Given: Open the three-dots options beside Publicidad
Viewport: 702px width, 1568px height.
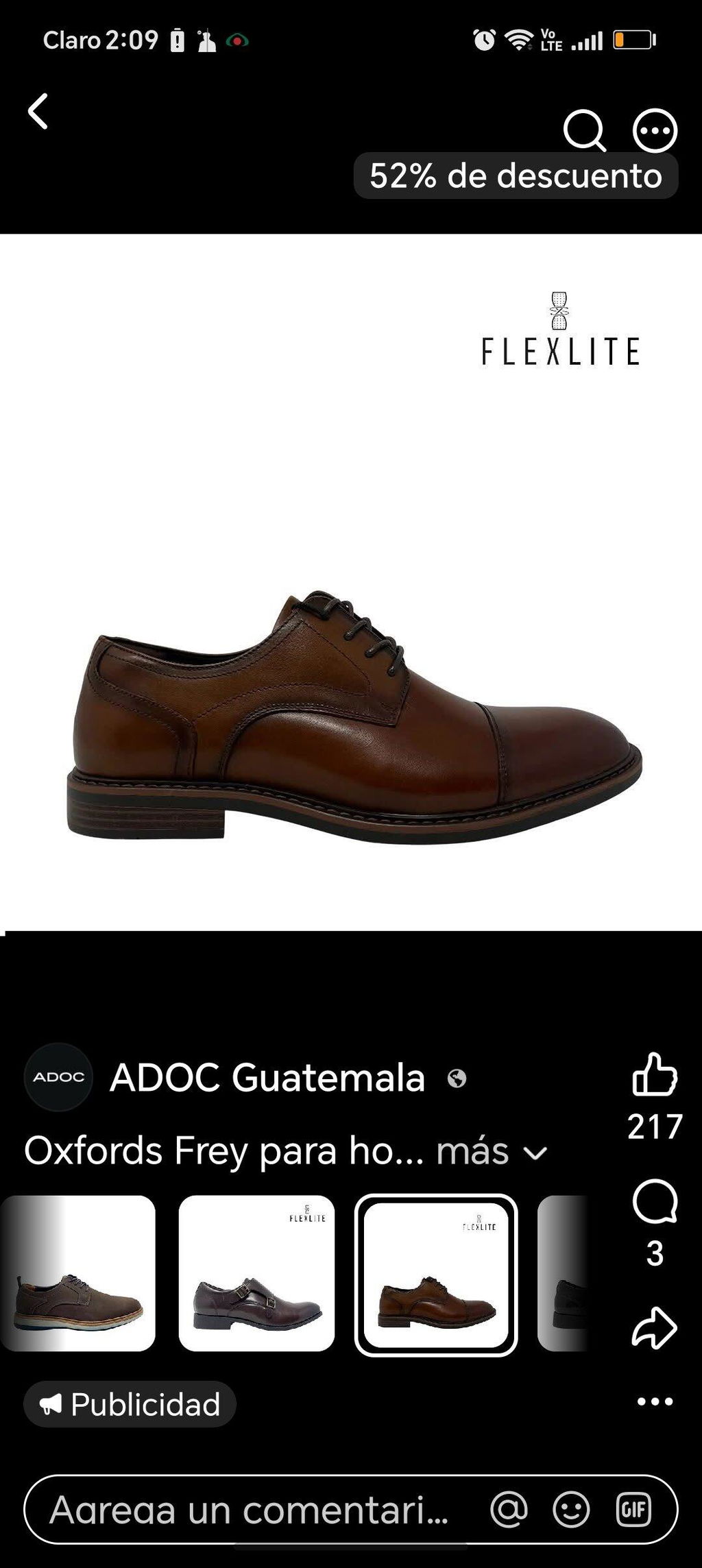Looking at the screenshot, I should point(655,1401).
